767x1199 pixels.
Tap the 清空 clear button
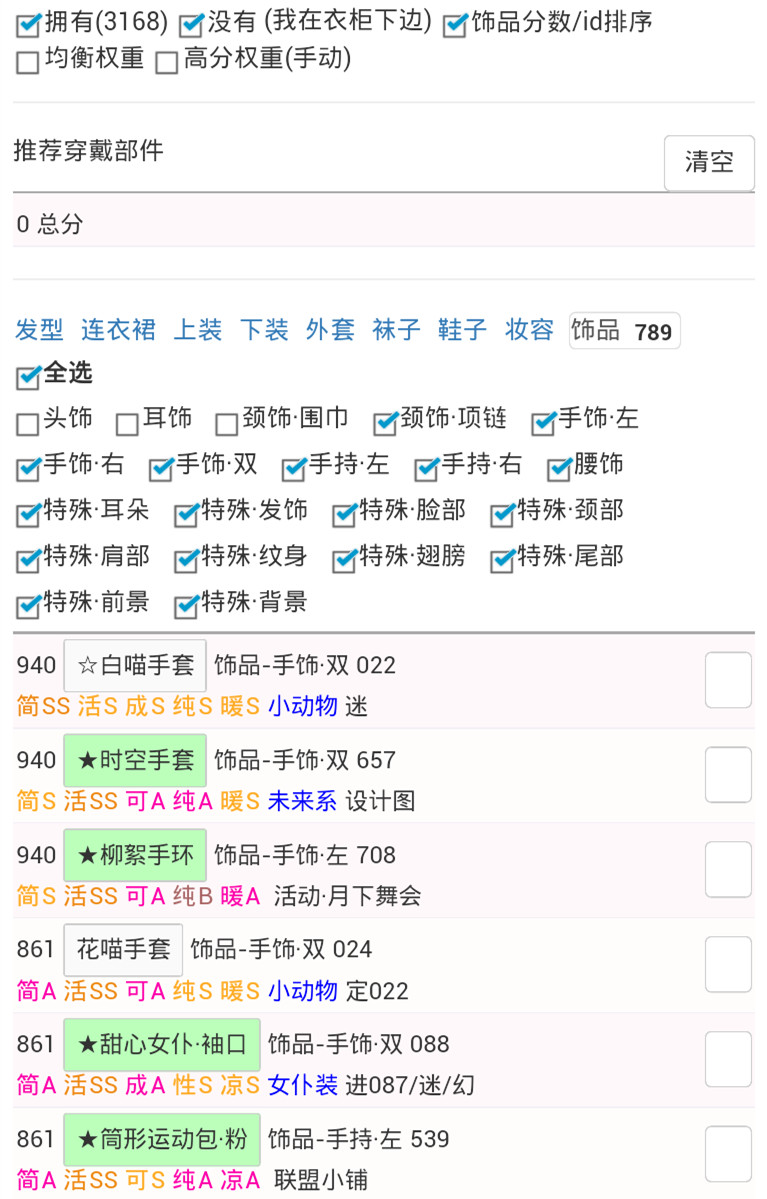pos(709,162)
